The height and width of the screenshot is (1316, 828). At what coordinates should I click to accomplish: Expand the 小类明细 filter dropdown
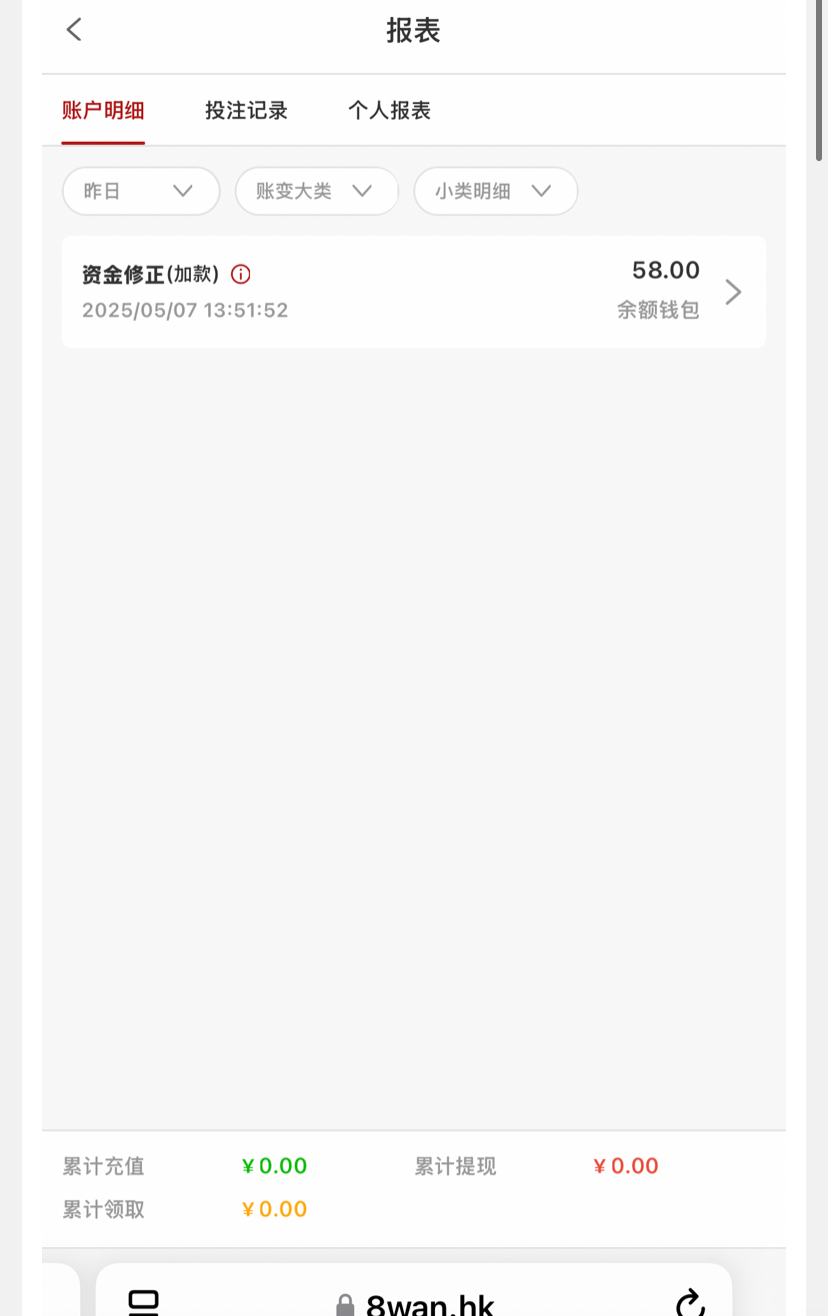pyautogui.click(x=495, y=191)
